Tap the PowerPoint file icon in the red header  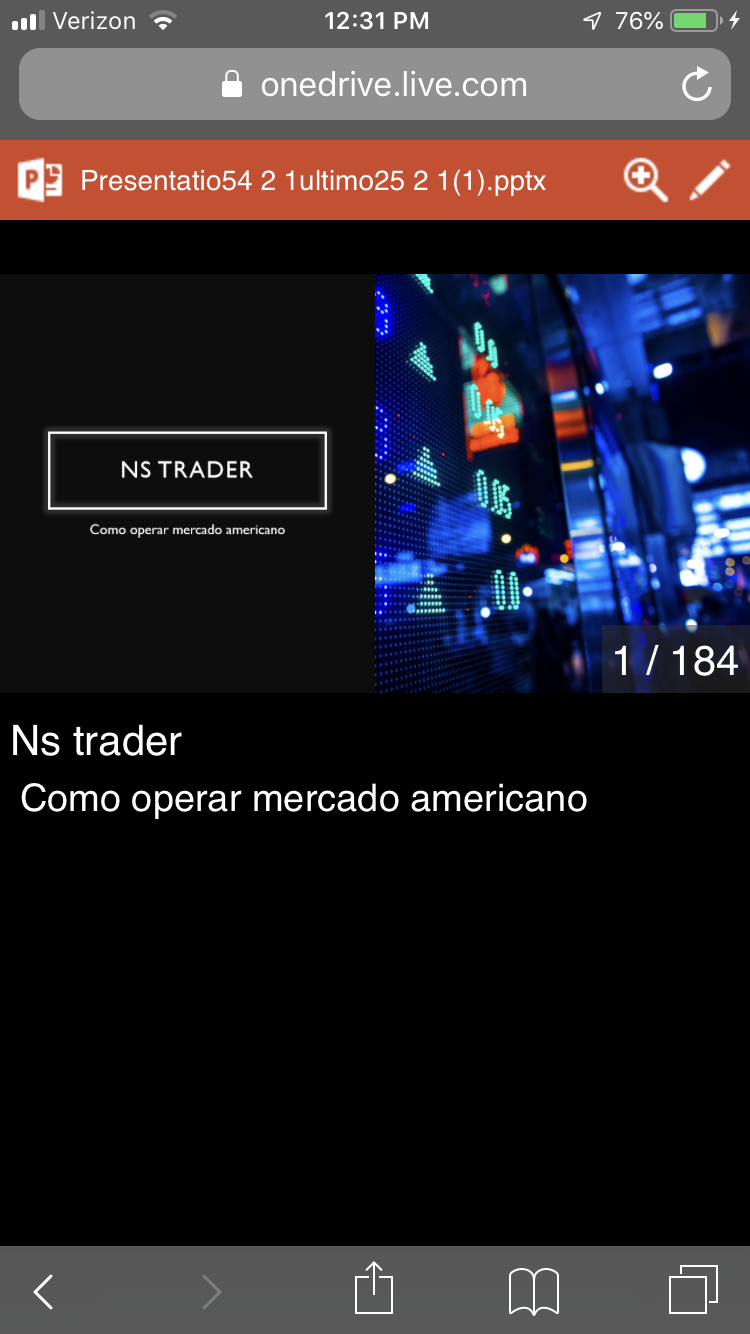(x=40, y=180)
